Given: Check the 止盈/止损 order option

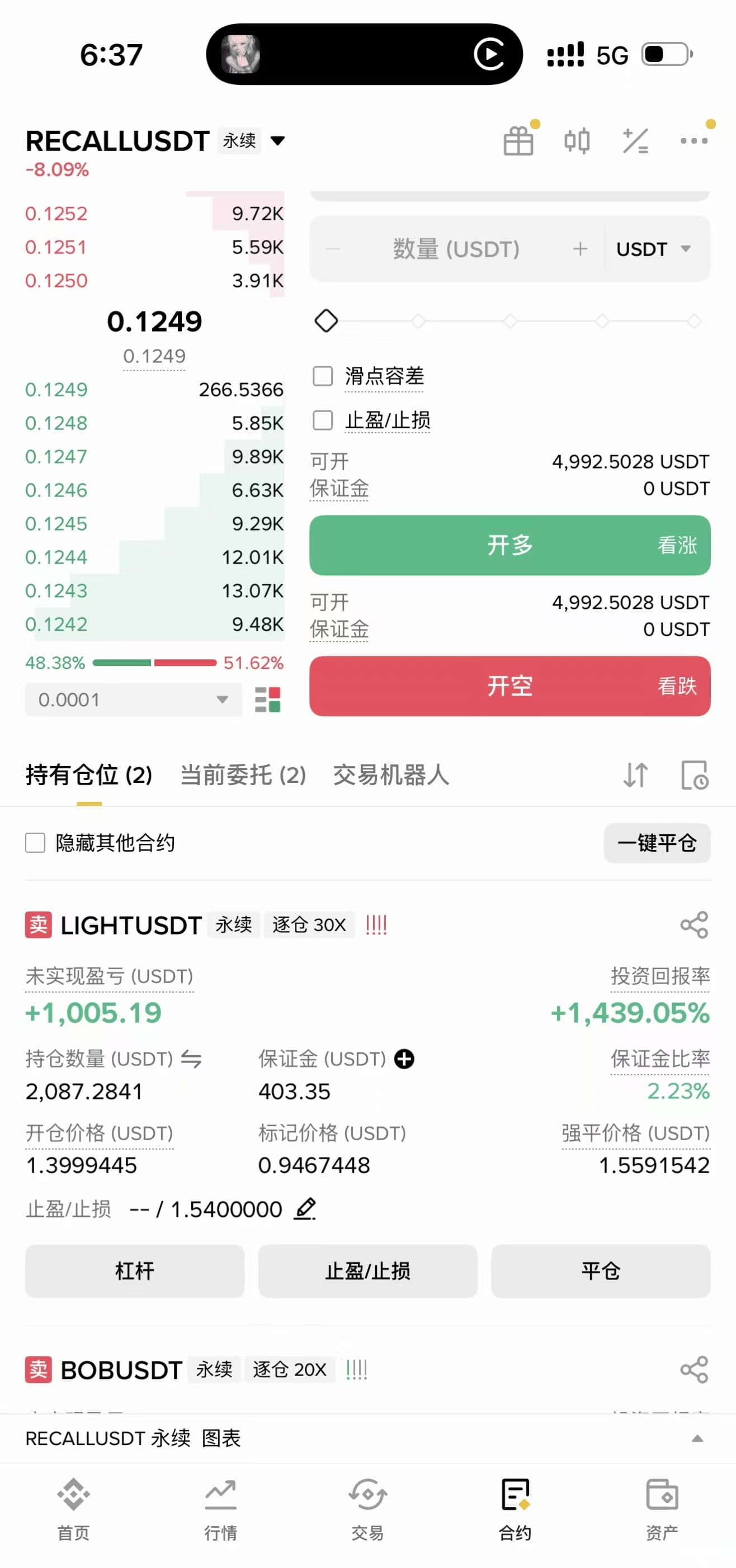Looking at the screenshot, I should point(323,420).
